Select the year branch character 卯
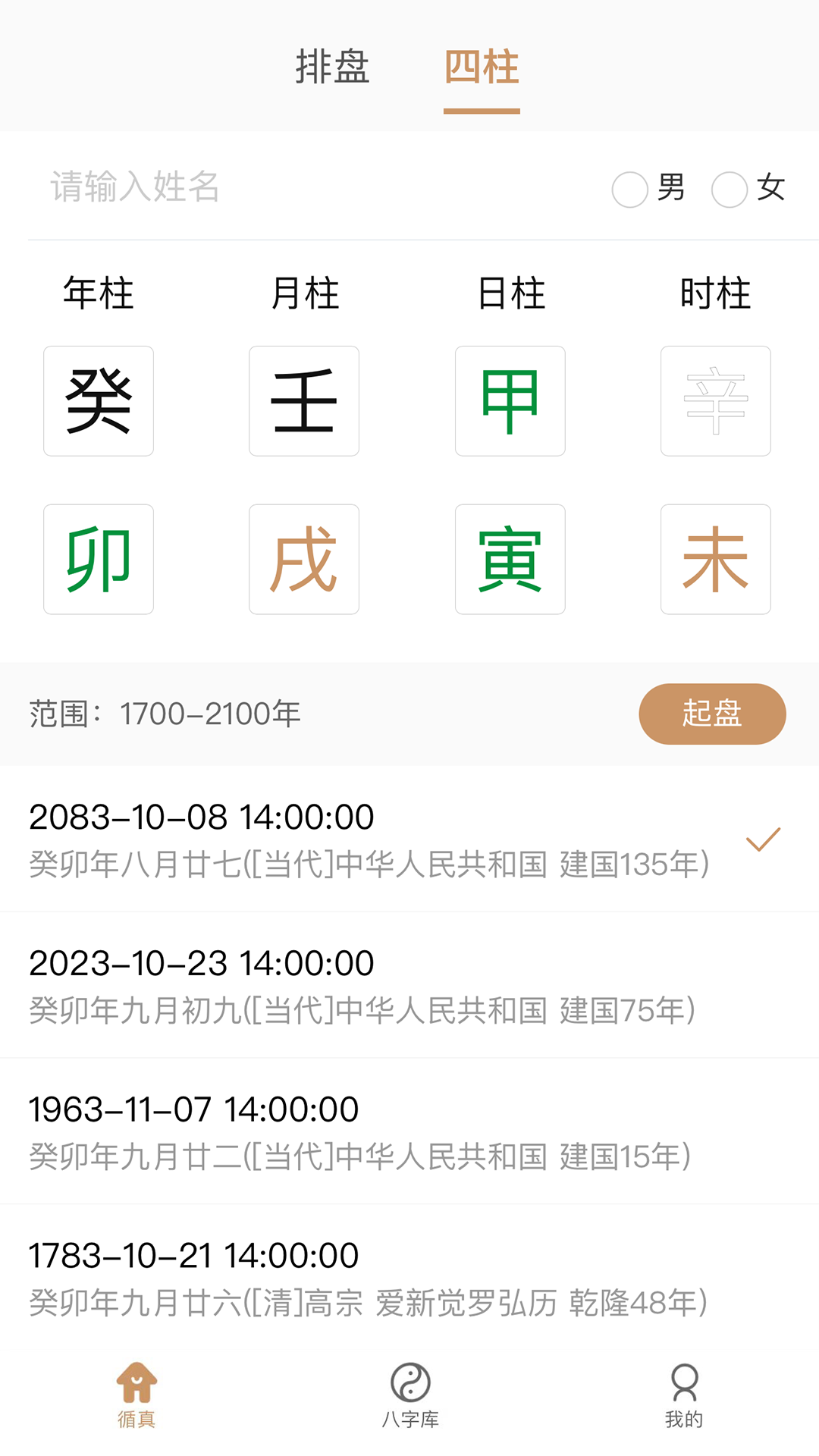819x1456 pixels. click(98, 559)
